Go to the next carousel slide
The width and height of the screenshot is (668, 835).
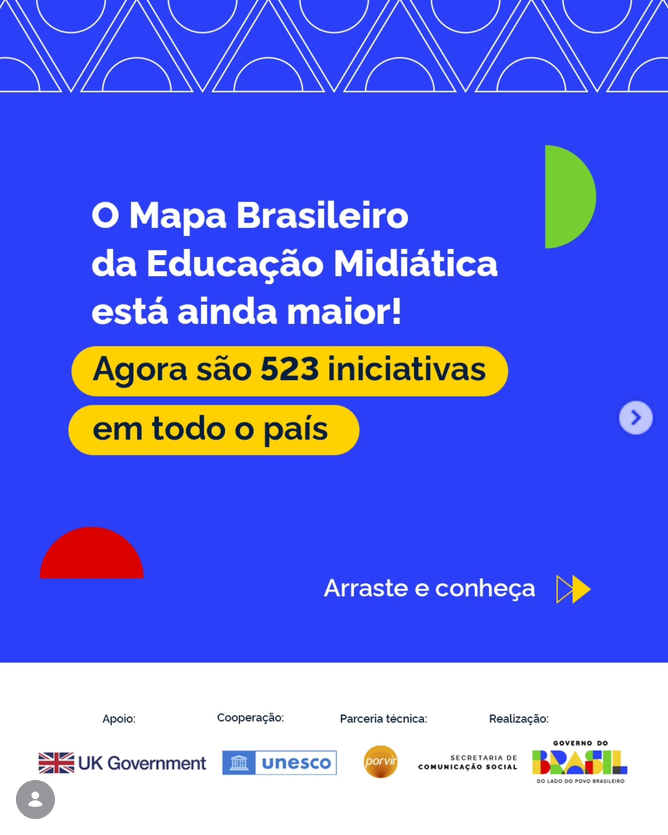pos(636,418)
